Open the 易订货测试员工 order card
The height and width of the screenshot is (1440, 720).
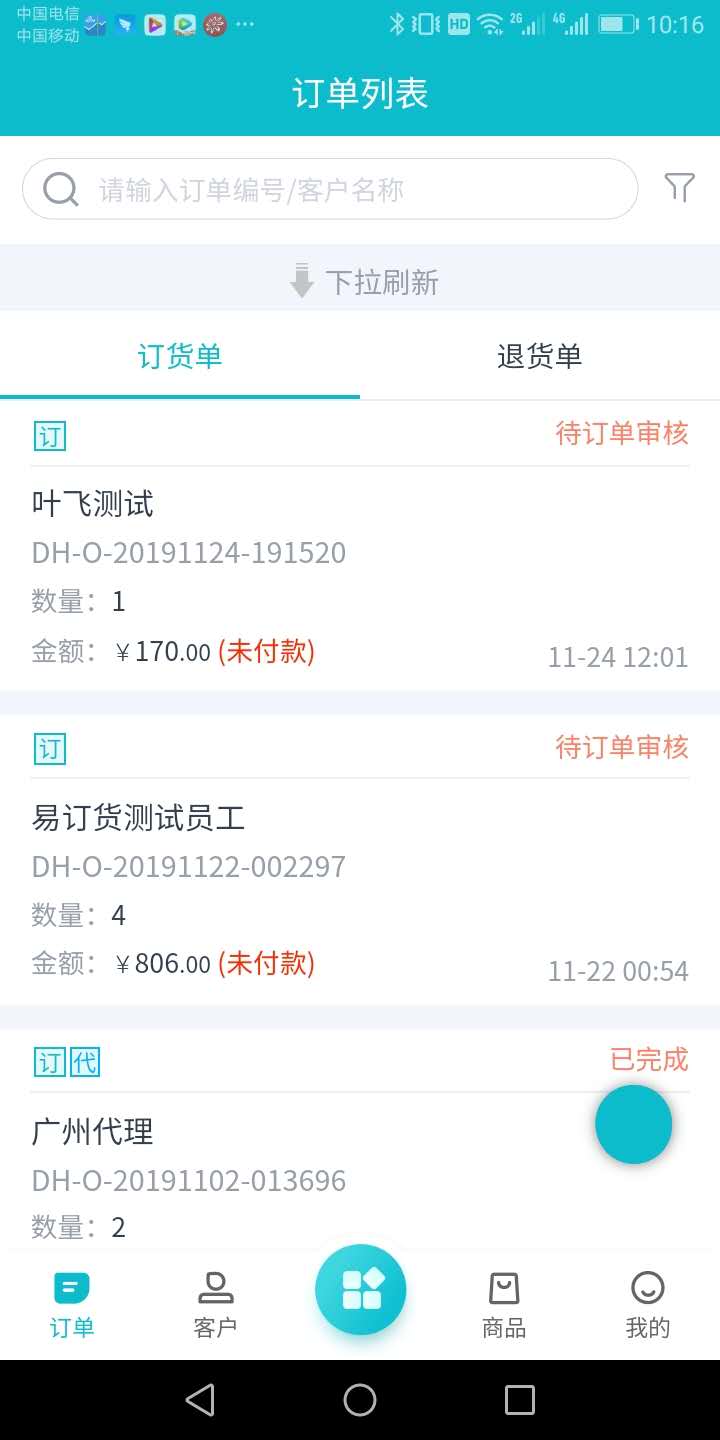tap(360, 870)
